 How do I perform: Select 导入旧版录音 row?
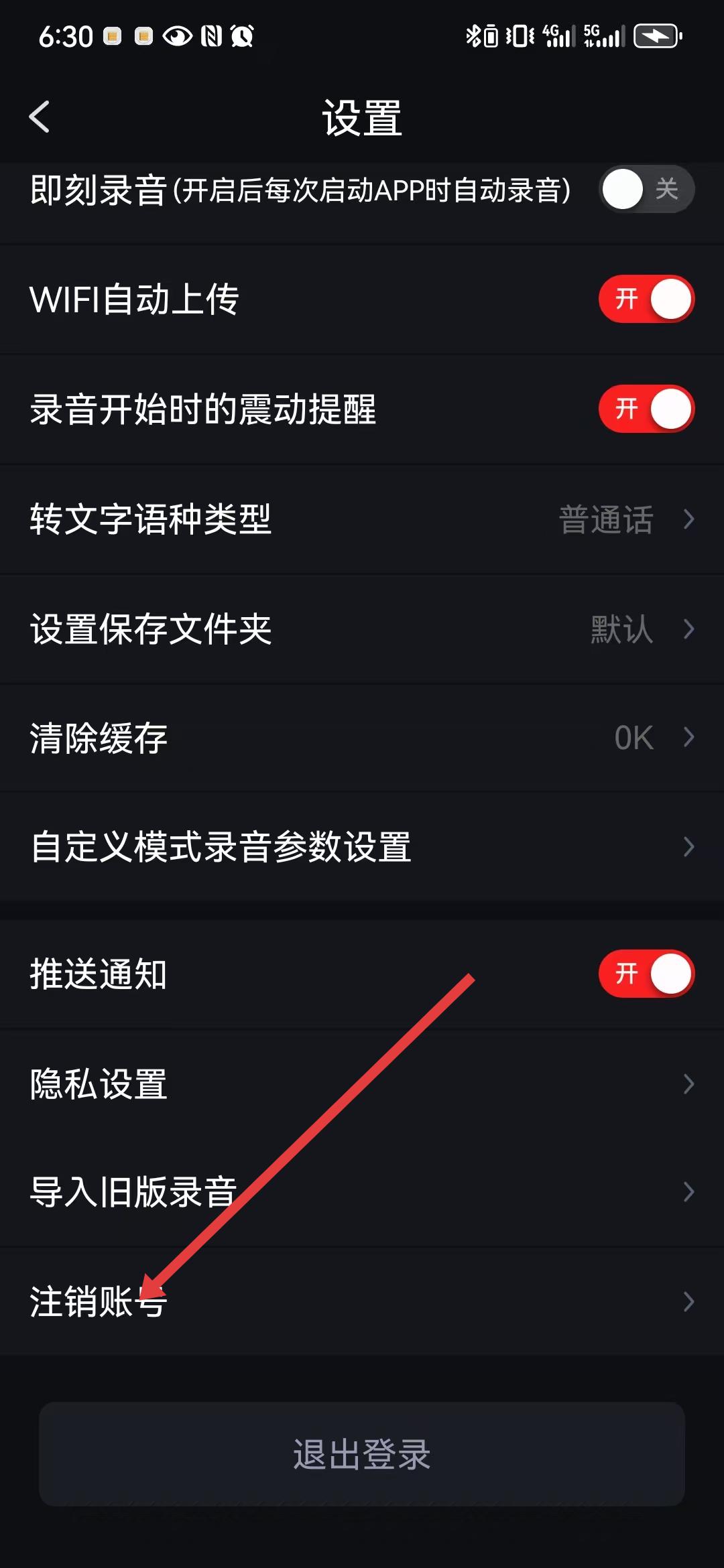pos(362,1192)
